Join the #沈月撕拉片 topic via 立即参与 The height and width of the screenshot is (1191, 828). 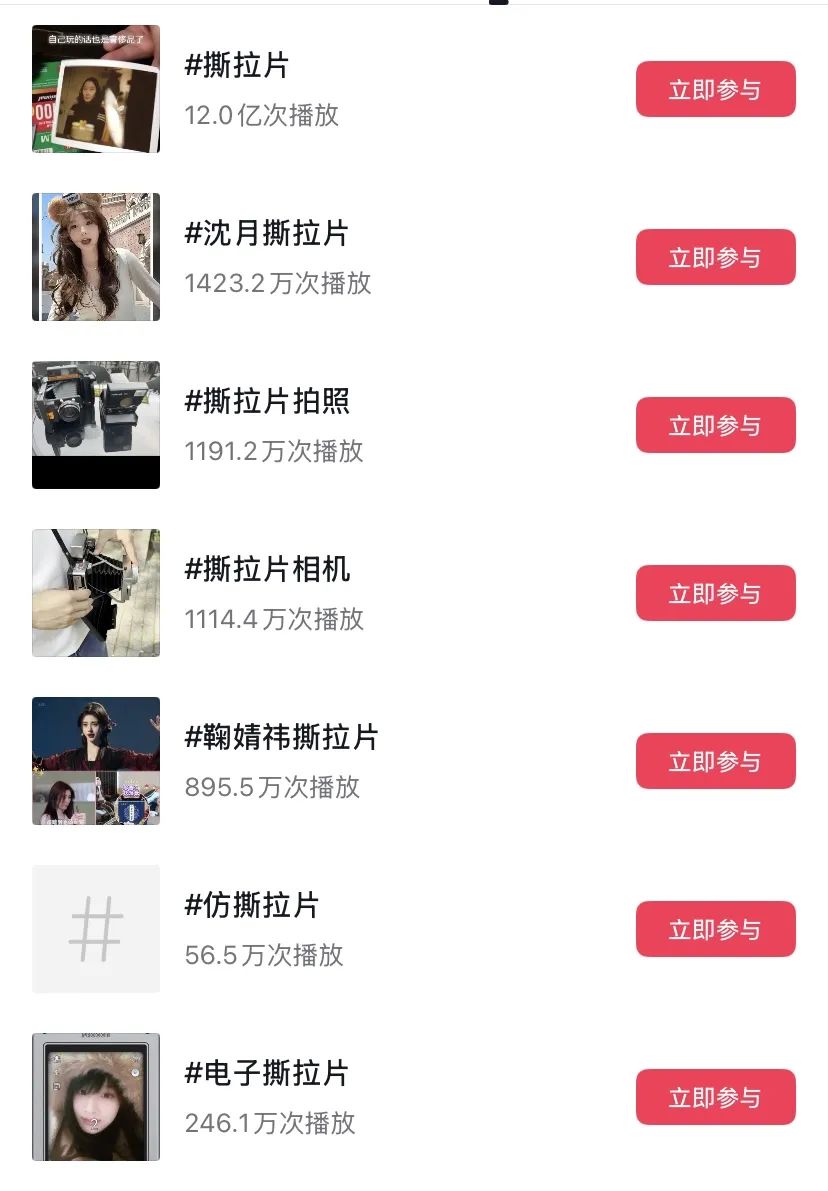(715, 258)
